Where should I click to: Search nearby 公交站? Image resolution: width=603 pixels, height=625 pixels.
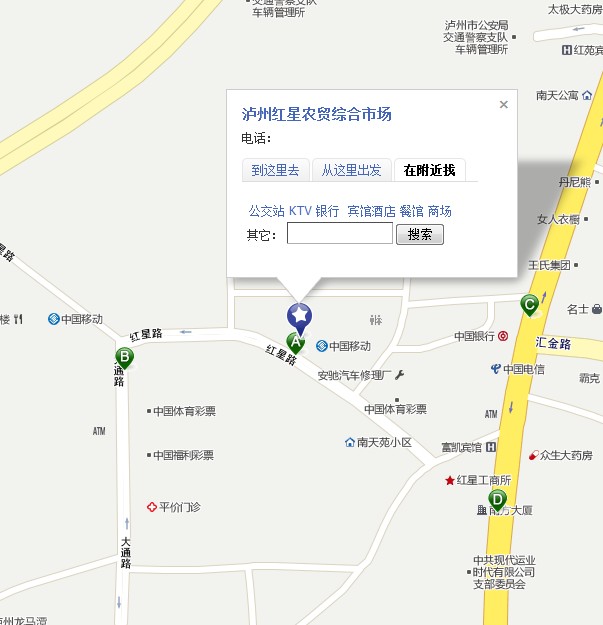point(266,211)
